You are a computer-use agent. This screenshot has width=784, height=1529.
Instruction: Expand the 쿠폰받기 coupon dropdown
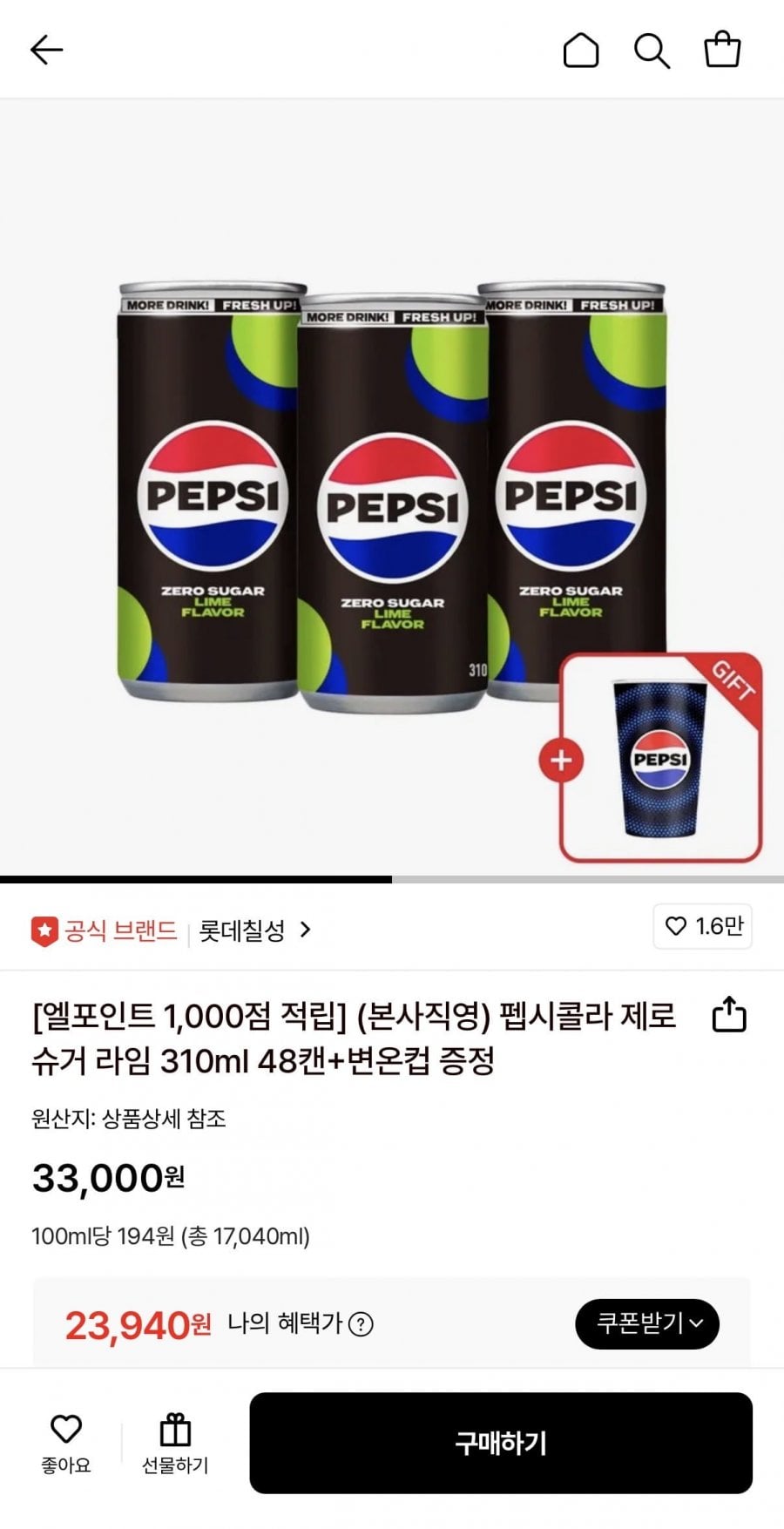(647, 1323)
